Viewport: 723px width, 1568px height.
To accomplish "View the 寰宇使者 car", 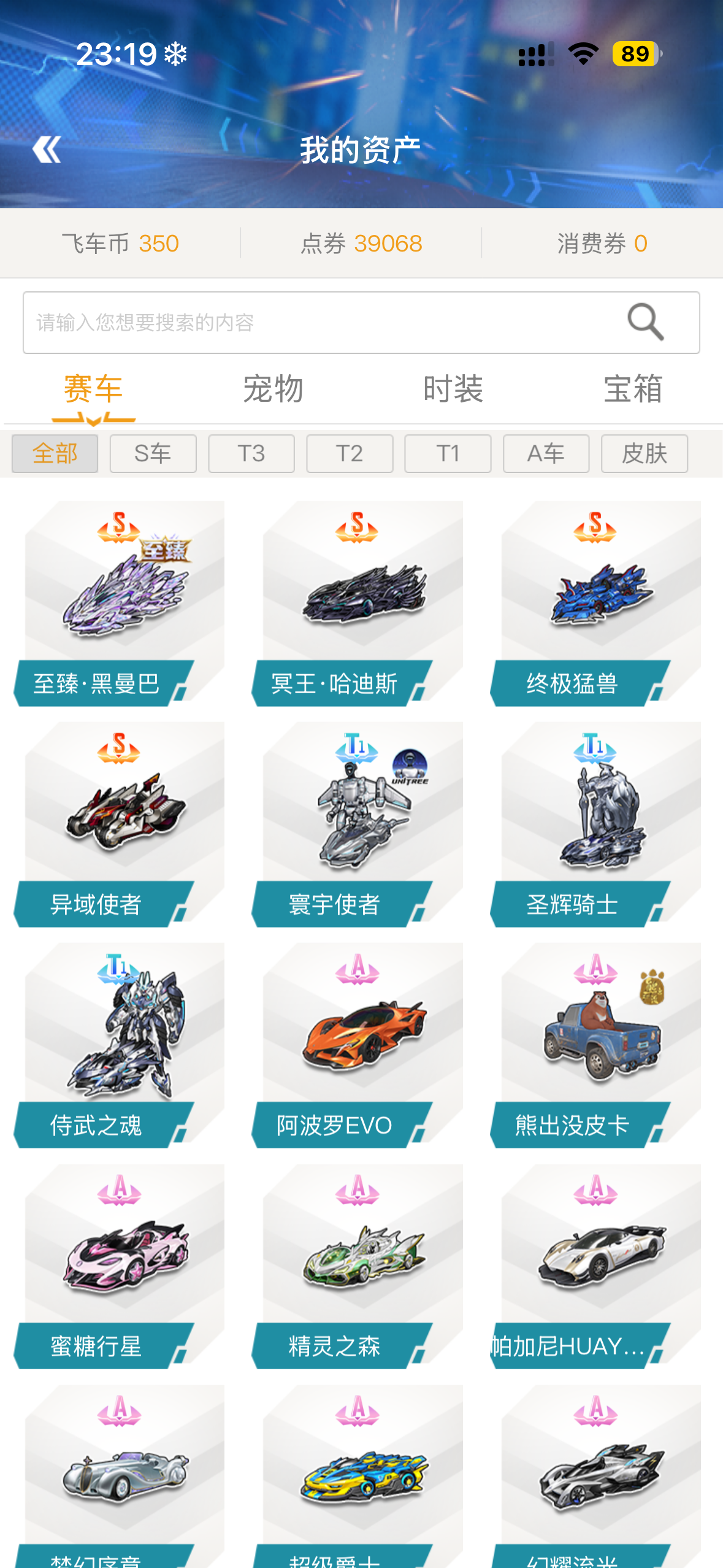I will click(357, 824).
